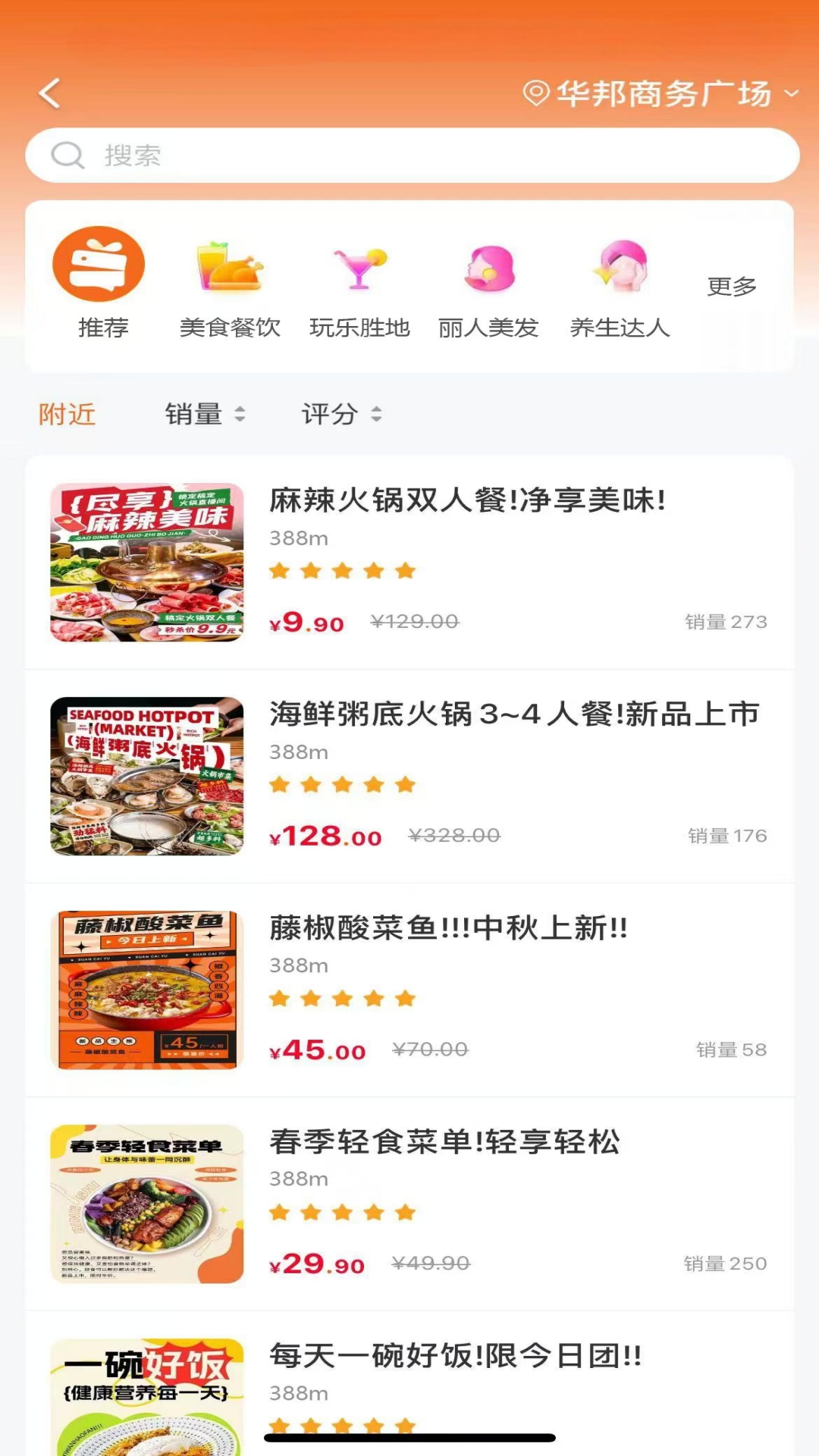Open the 华邦商务广场 location dropdown
The height and width of the screenshot is (1456, 819).
pyautogui.click(x=661, y=94)
